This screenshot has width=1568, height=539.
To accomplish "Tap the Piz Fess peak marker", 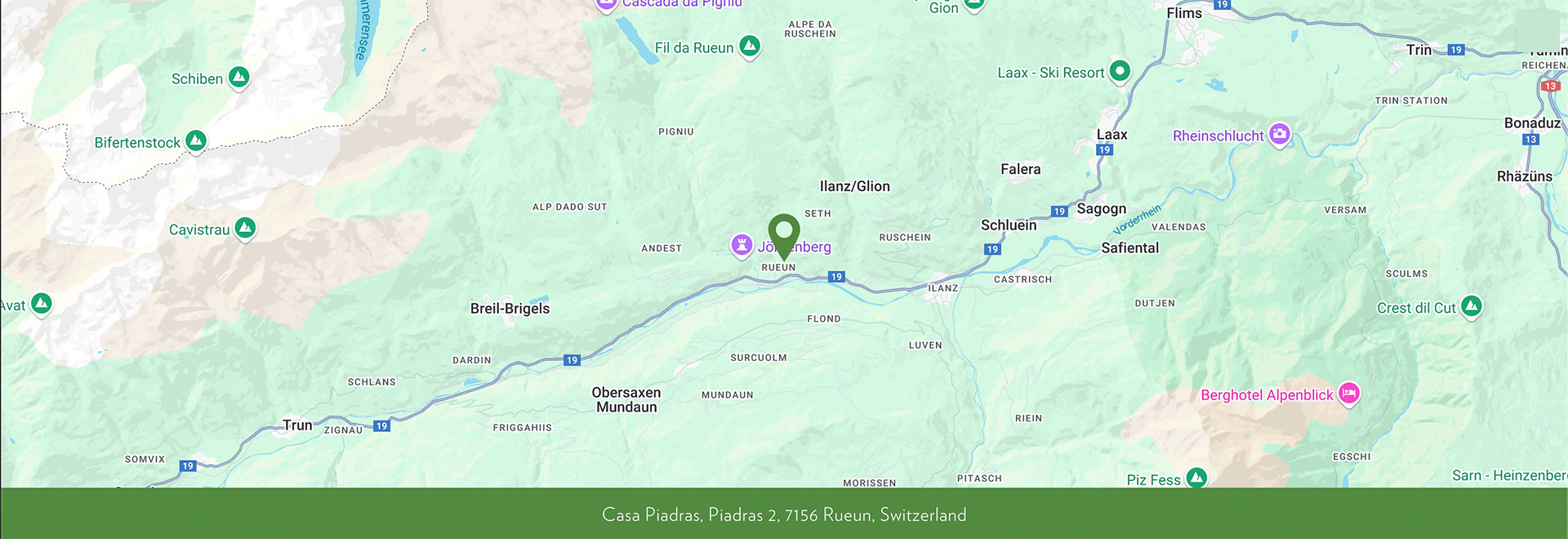I will (x=1196, y=477).
